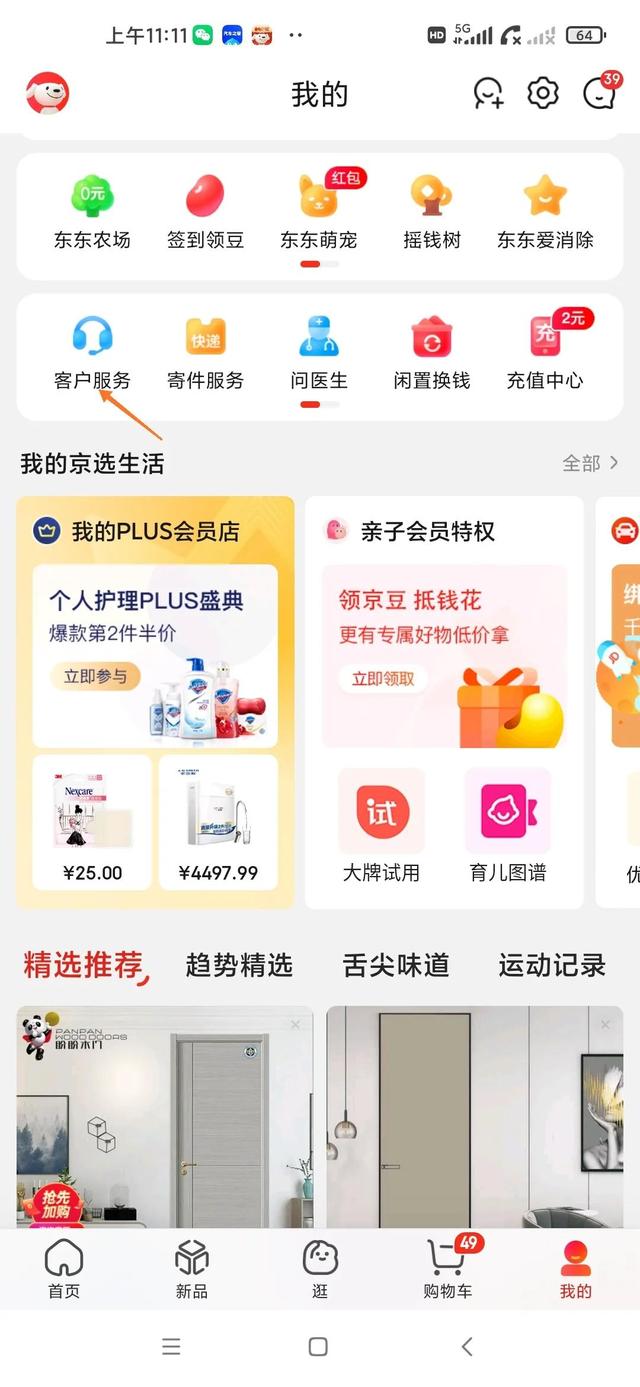
Task: Open 寄件服务 shipping service
Action: [205, 352]
